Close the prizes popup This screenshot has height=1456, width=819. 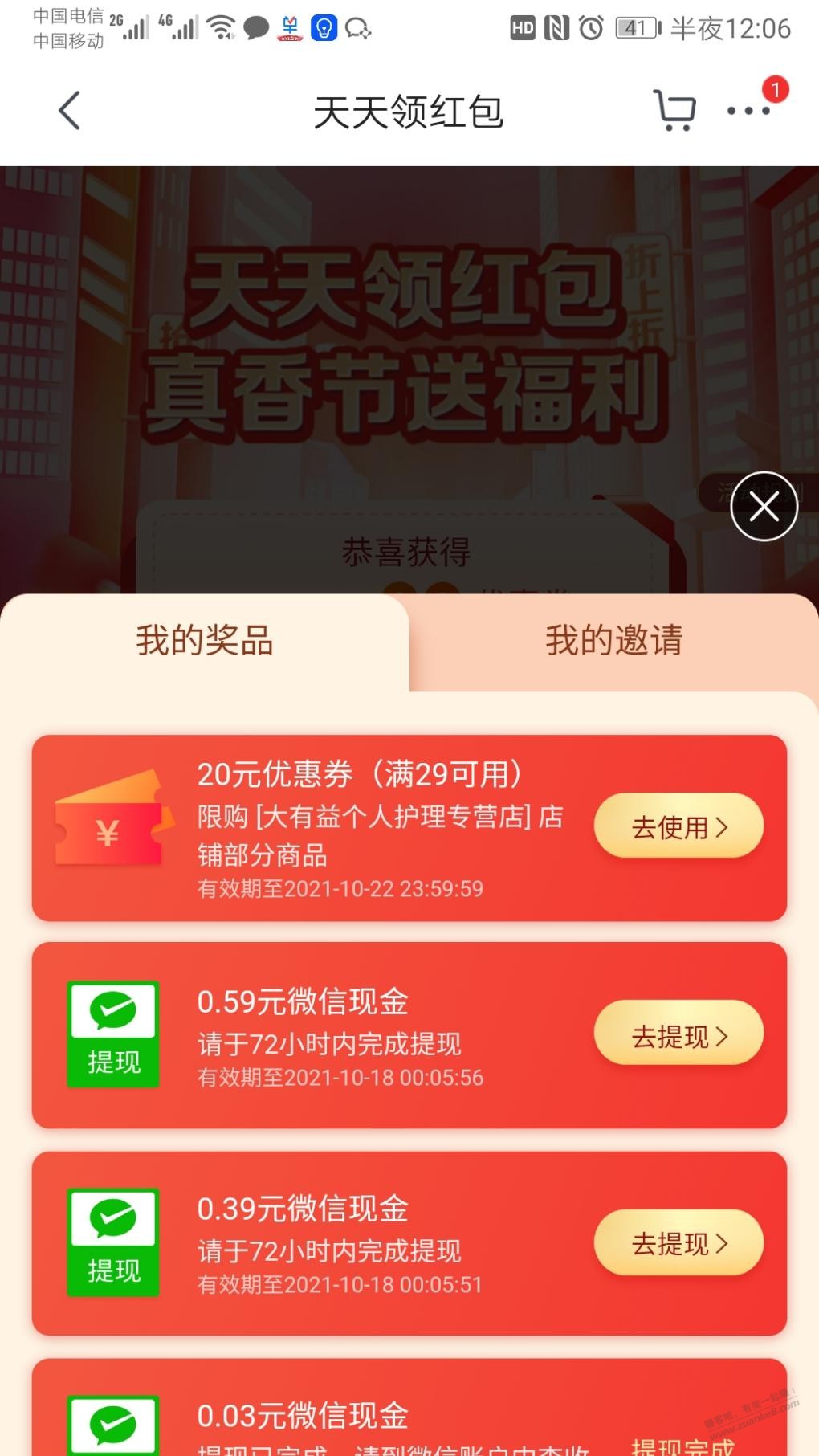pos(764,507)
